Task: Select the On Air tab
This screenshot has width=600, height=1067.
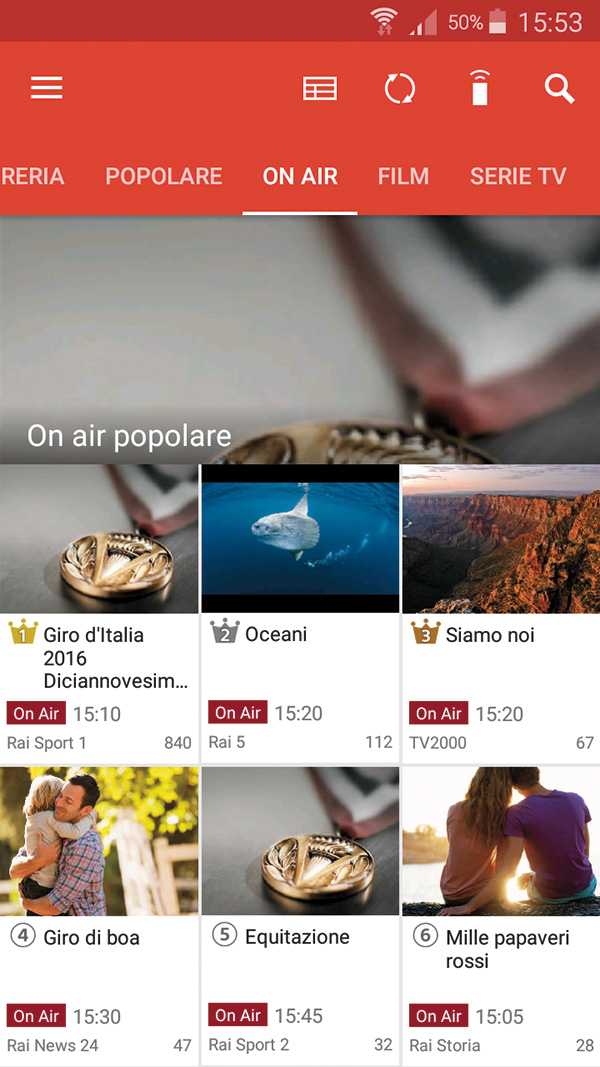Action: [x=300, y=177]
